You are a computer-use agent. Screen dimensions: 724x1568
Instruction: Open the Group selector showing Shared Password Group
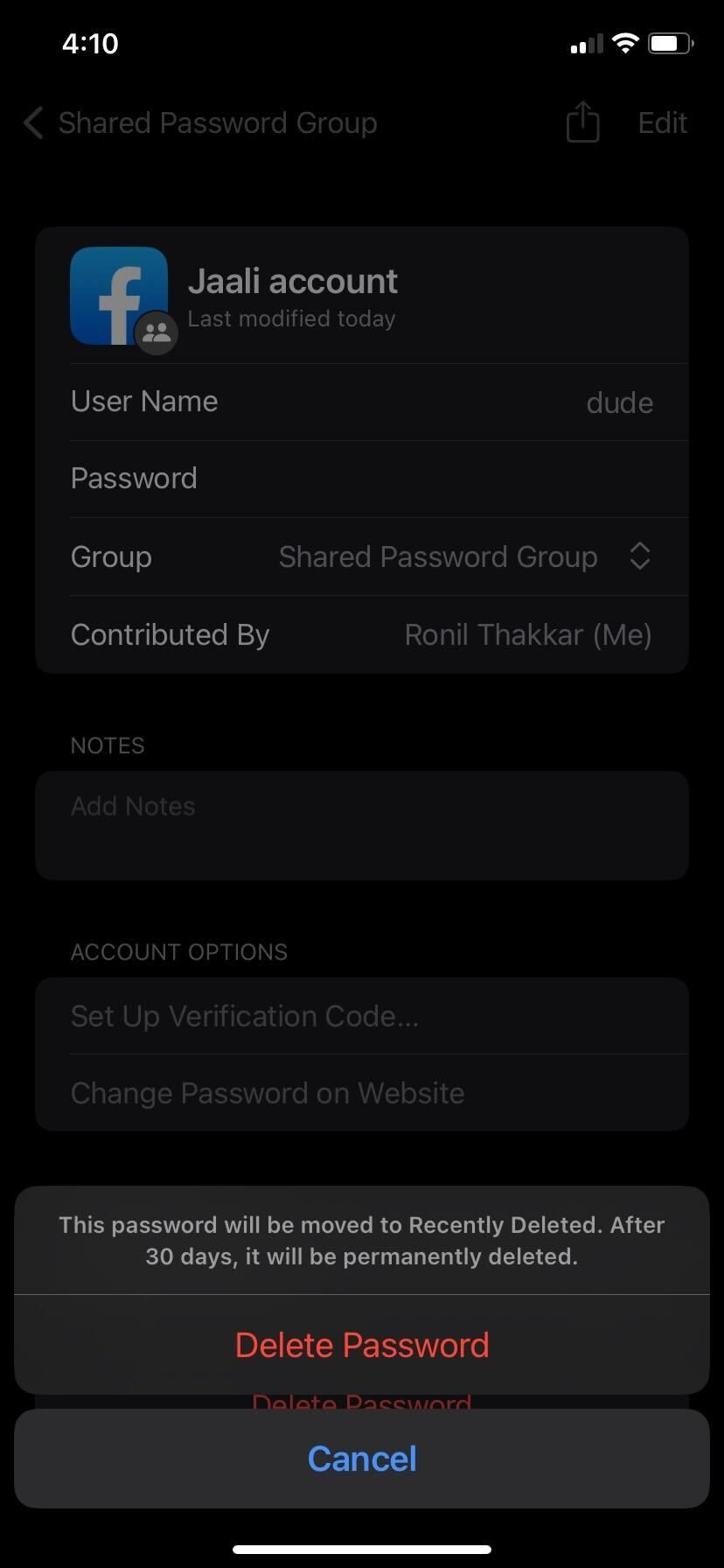click(437, 556)
